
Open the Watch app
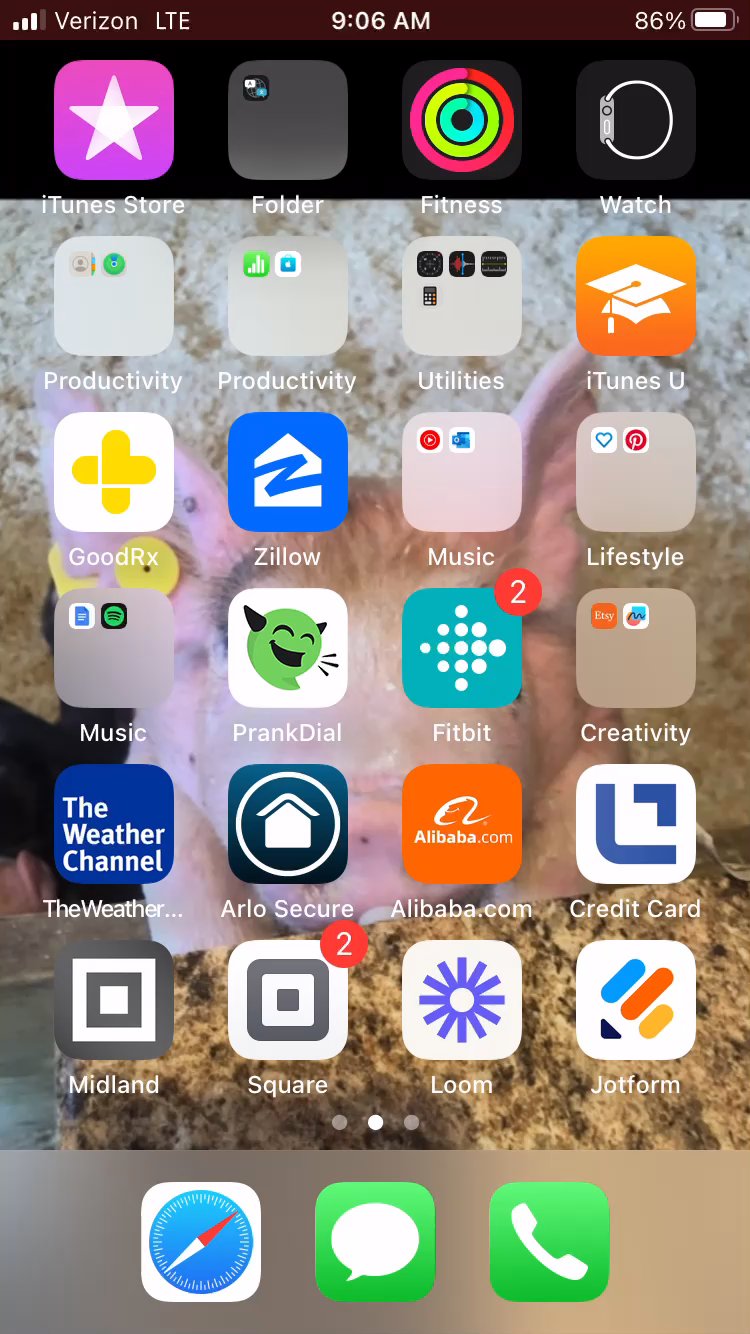(636, 120)
